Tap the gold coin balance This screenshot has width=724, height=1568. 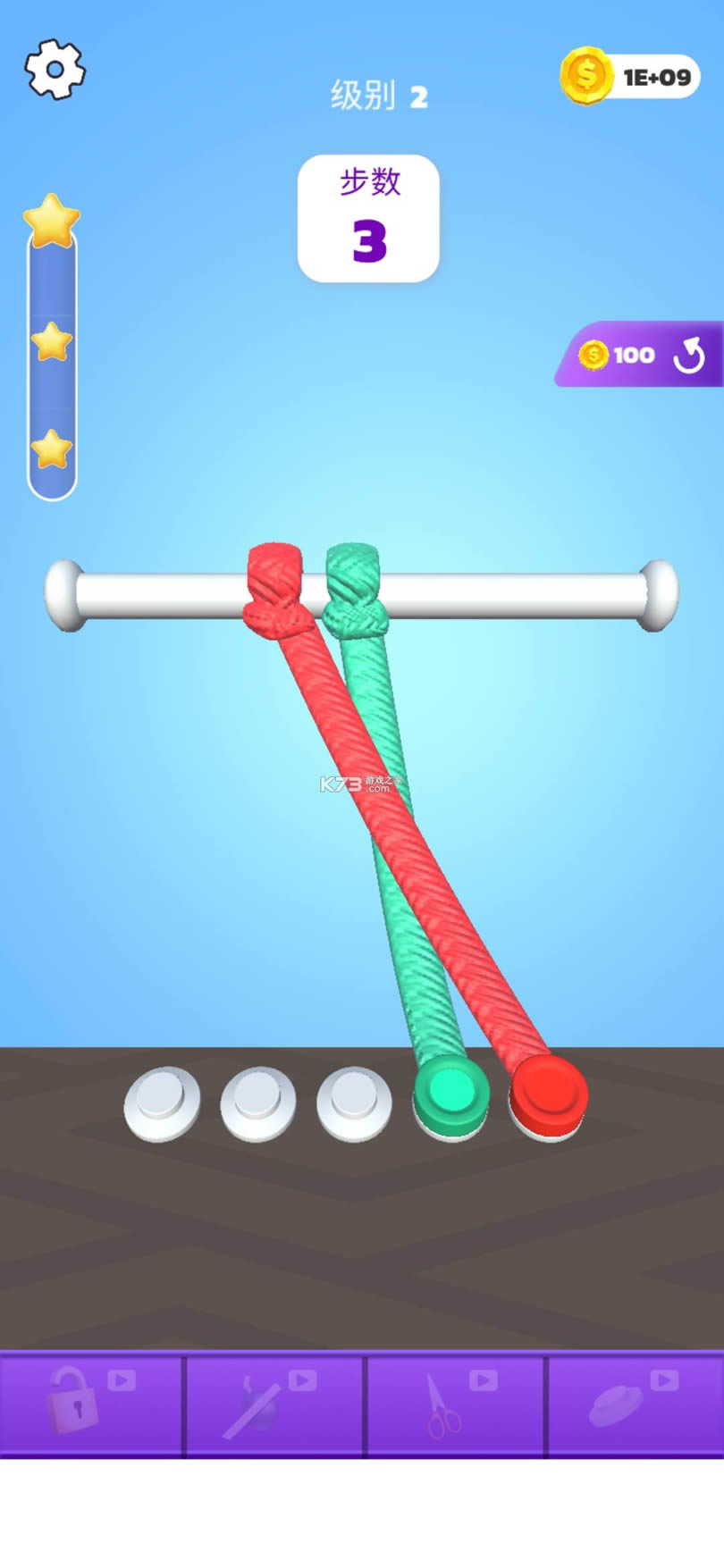[629, 77]
